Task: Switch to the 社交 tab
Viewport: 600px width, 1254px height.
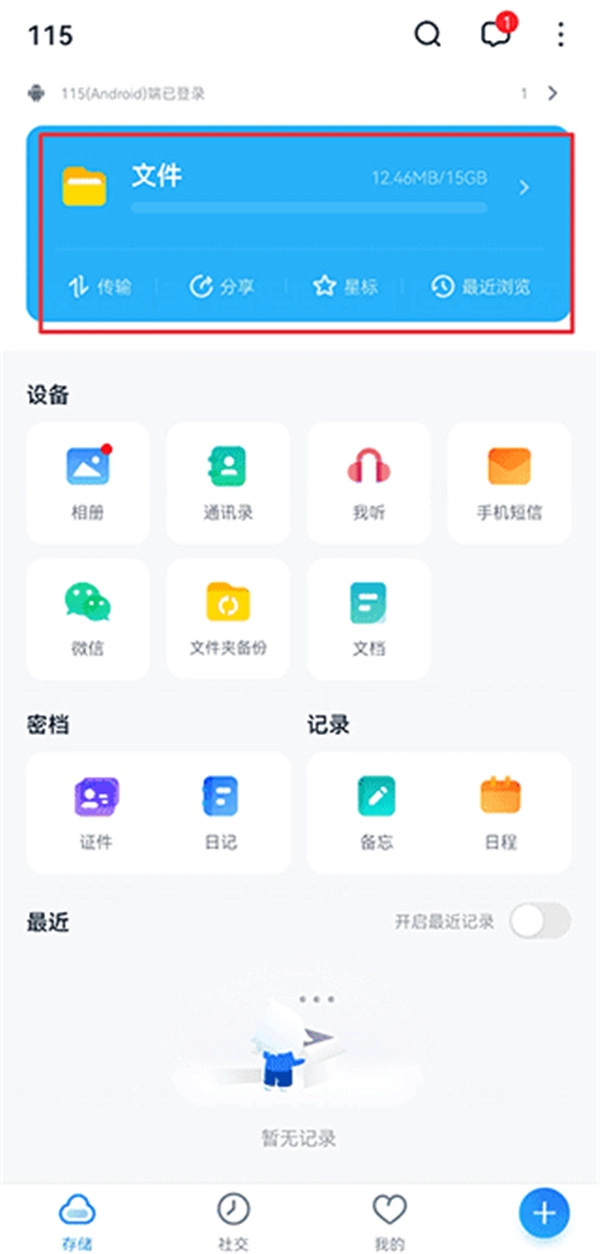Action: (233, 1220)
